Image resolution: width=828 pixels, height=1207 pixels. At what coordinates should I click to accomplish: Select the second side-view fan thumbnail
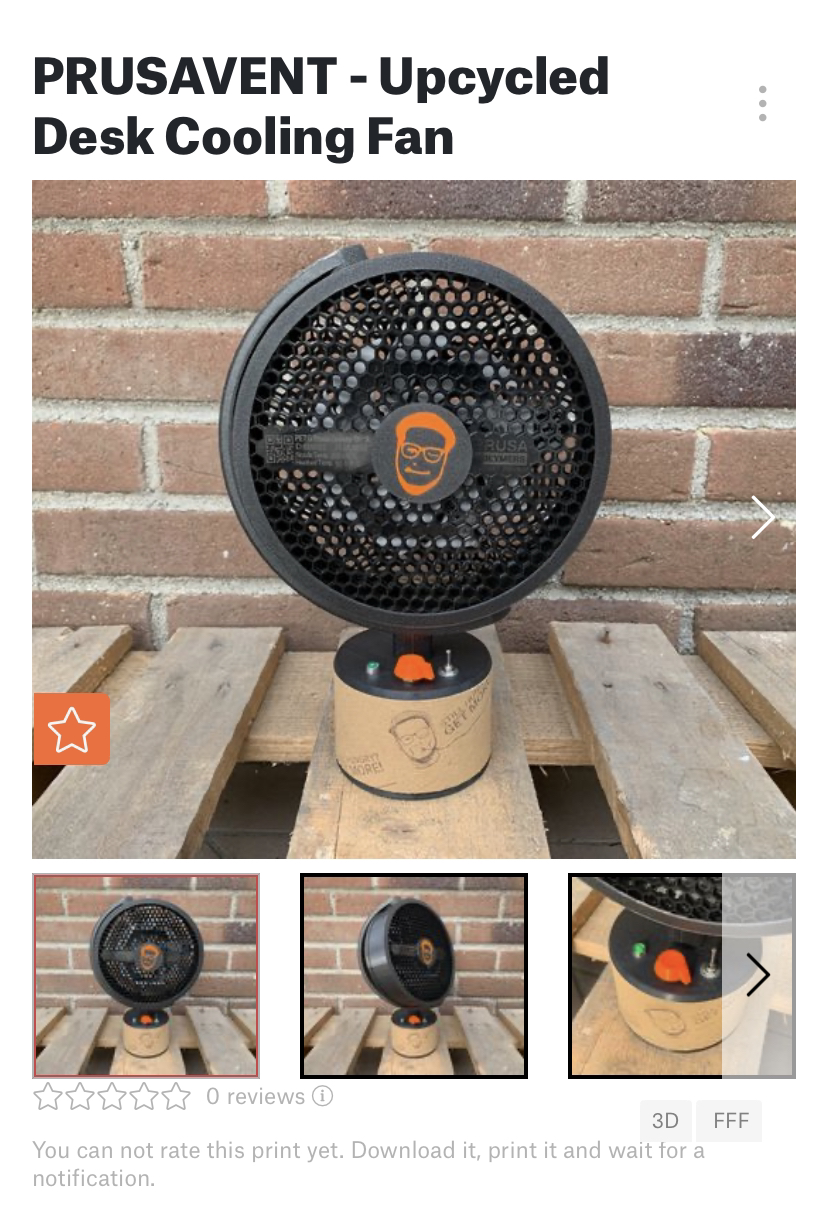tap(414, 975)
